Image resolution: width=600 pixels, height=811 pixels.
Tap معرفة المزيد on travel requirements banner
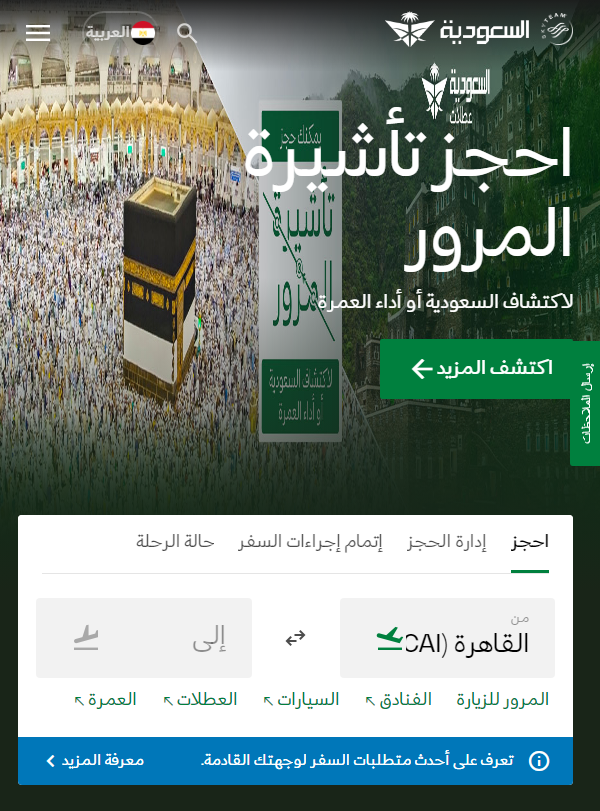[96, 761]
